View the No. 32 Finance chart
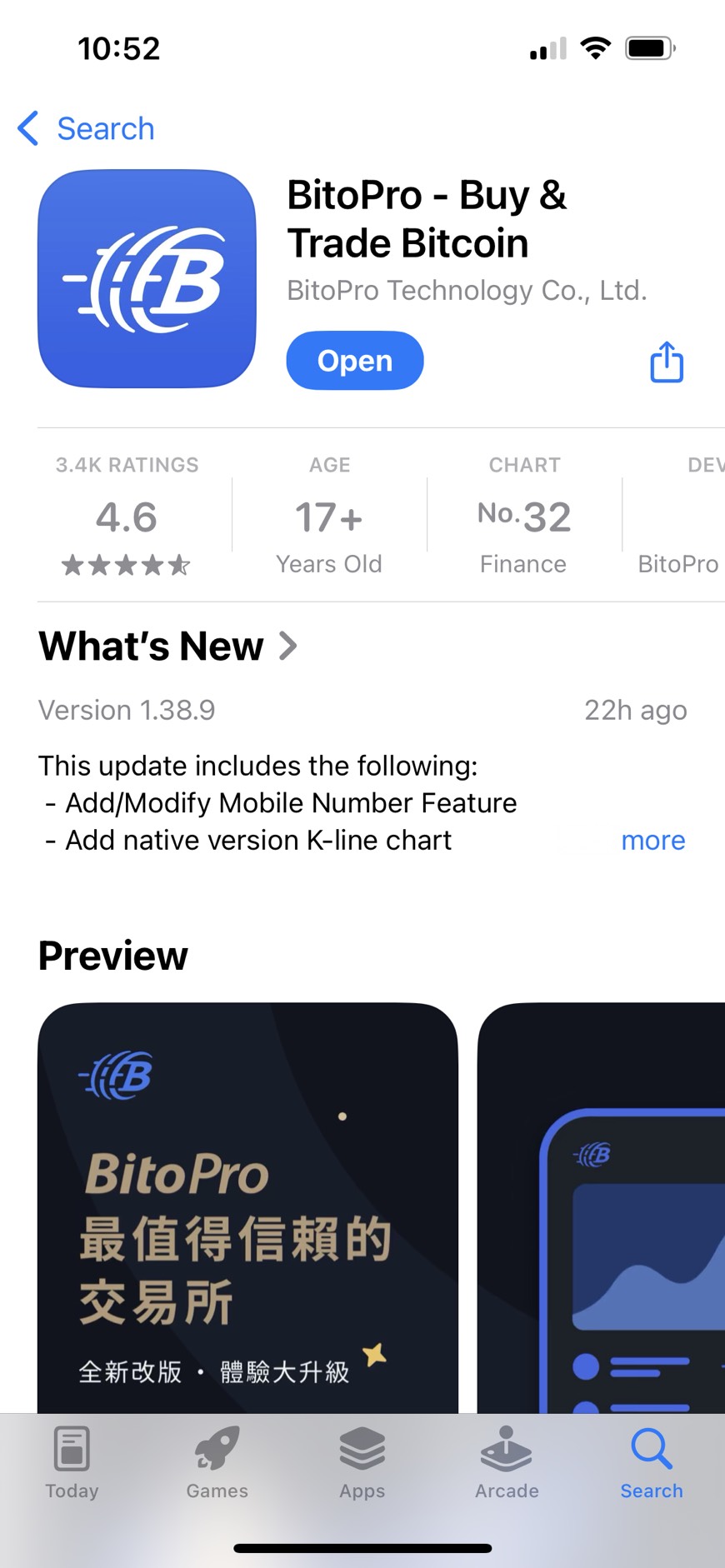This screenshot has width=725, height=1568. coord(524,517)
